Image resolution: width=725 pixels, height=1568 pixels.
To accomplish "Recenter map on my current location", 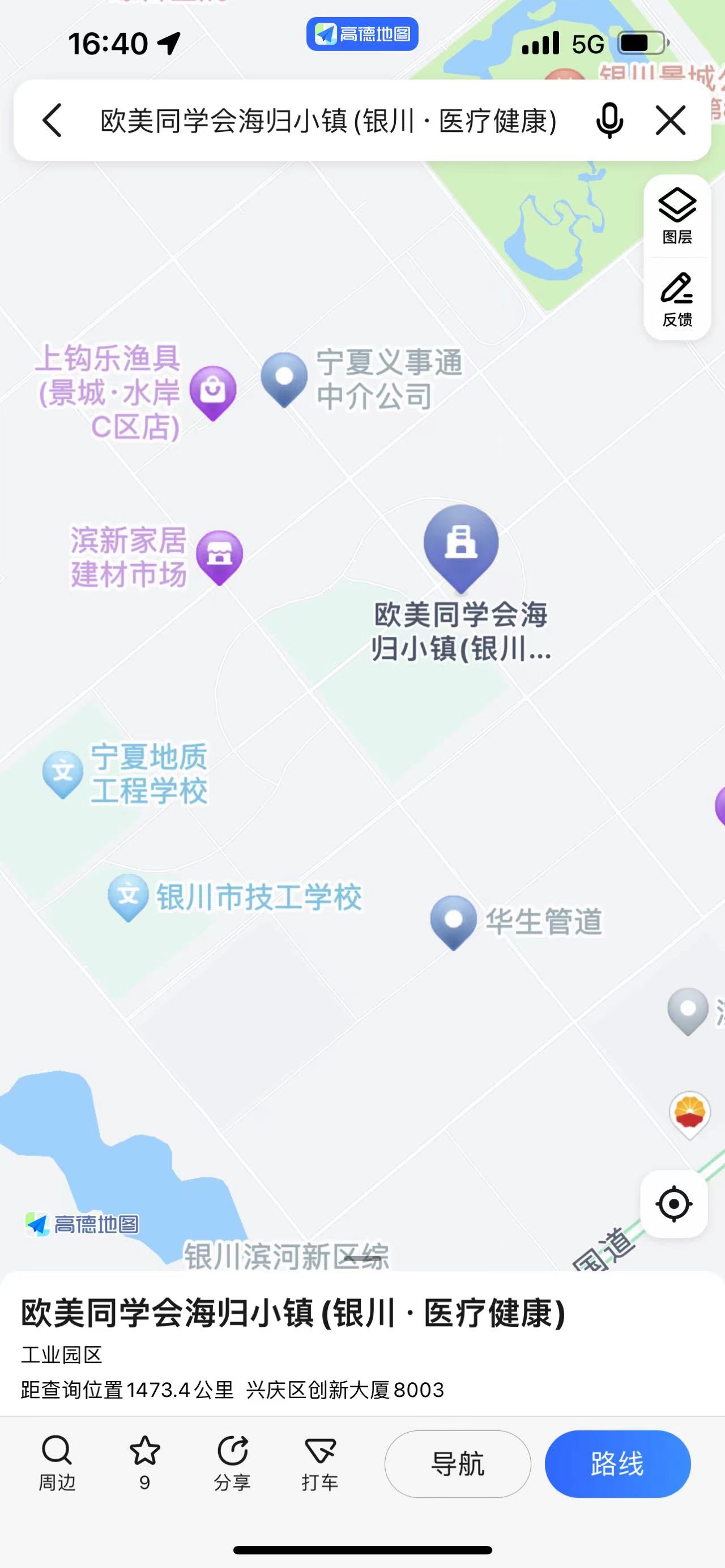I will coord(674,1203).
